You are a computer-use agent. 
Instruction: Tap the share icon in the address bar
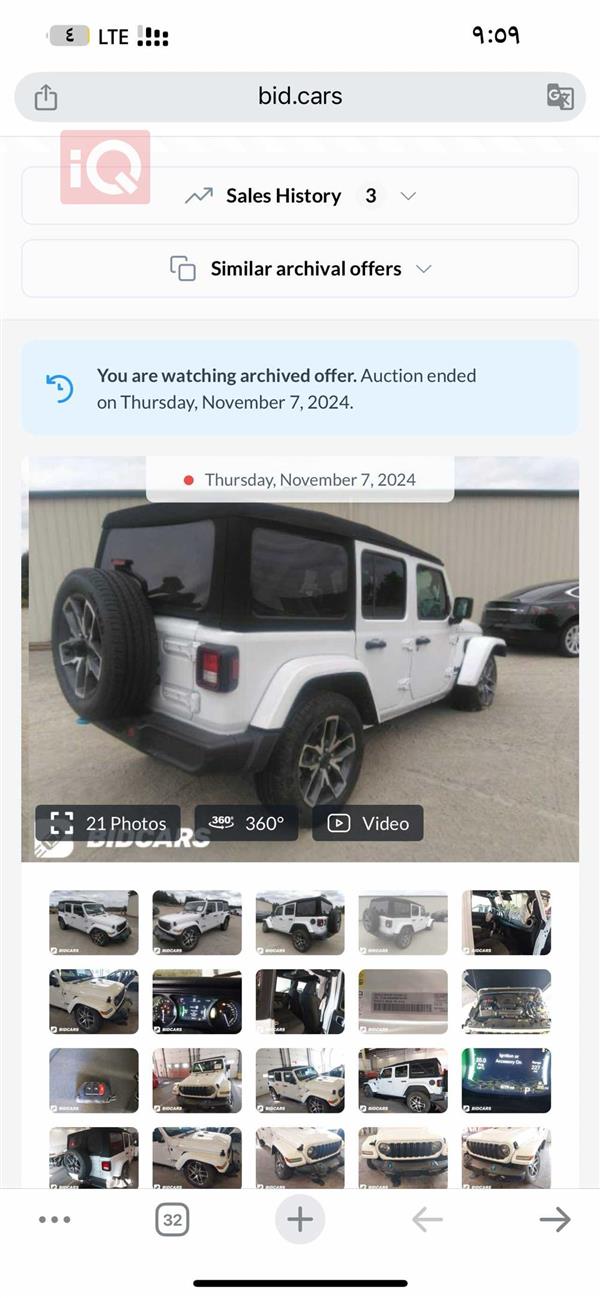(46, 97)
